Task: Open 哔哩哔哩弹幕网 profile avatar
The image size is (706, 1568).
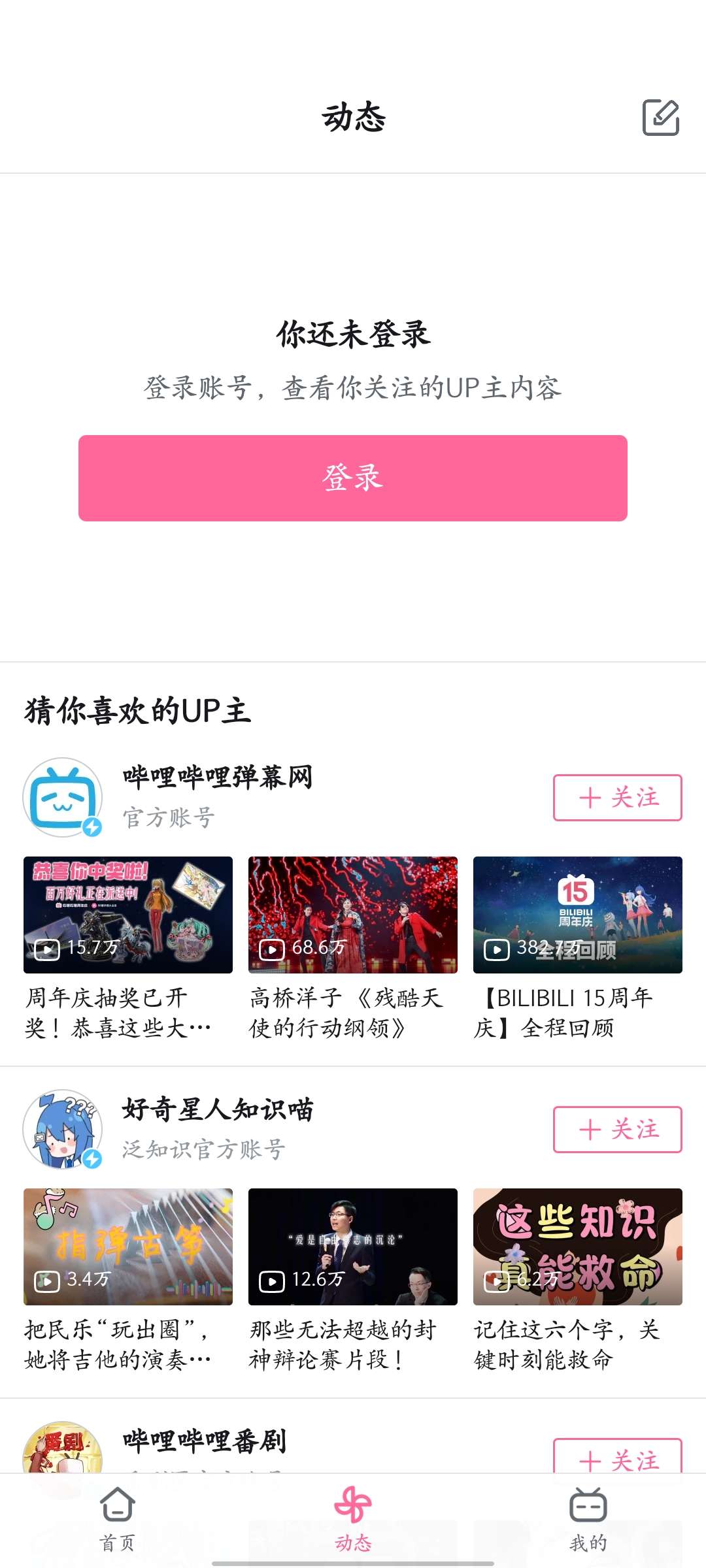Action: click(63, 797)
